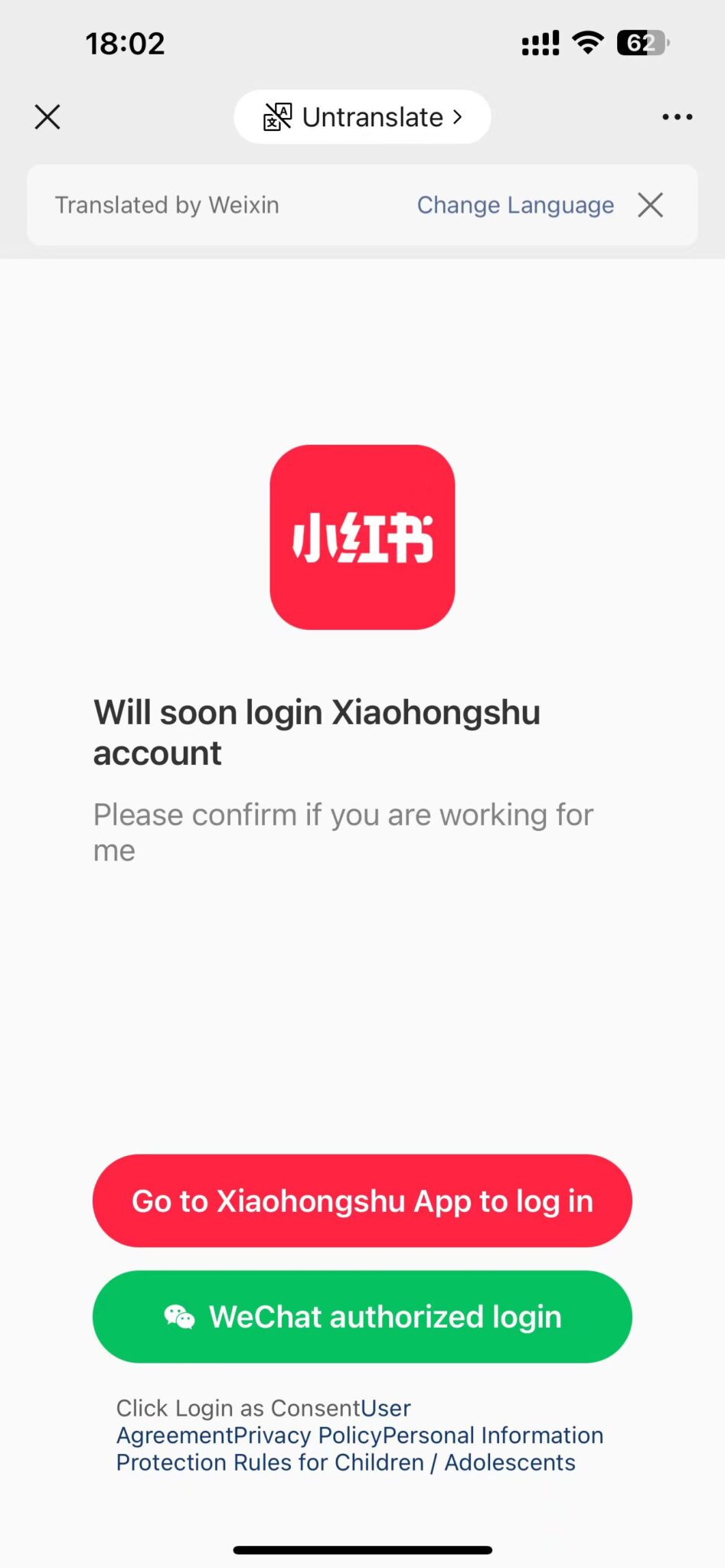Click the Xiaohongshu app logo

pyautogui.click(x=362, y=538)
